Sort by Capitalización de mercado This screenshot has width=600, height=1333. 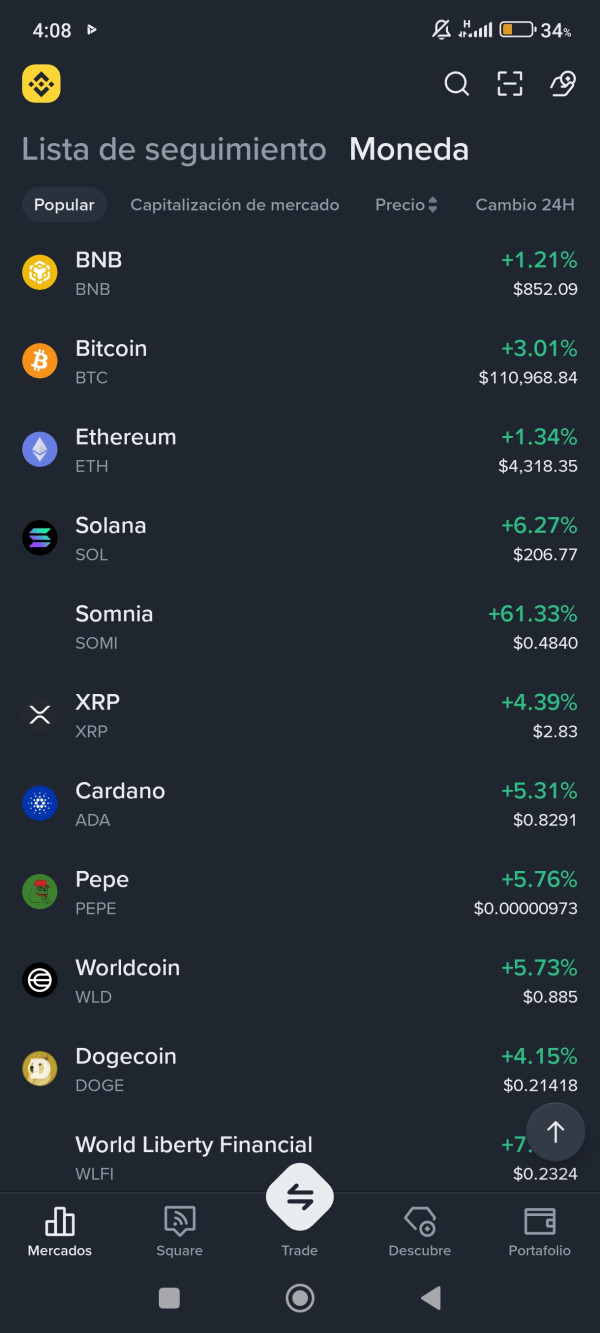(235, 205)
